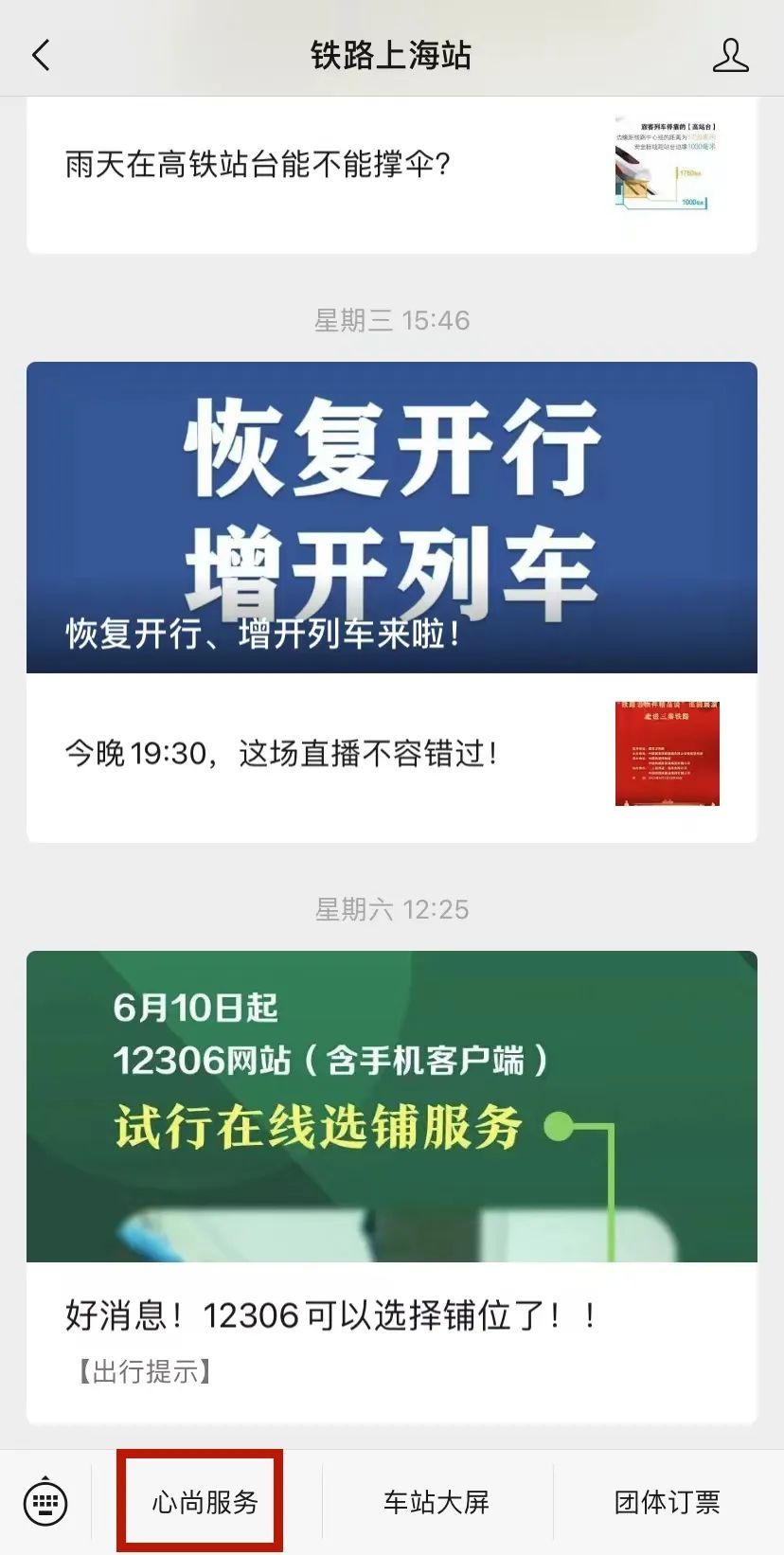
Task: Go back from 铁路上海站 page
Action: pyautogui.click(x=41, y=55)
